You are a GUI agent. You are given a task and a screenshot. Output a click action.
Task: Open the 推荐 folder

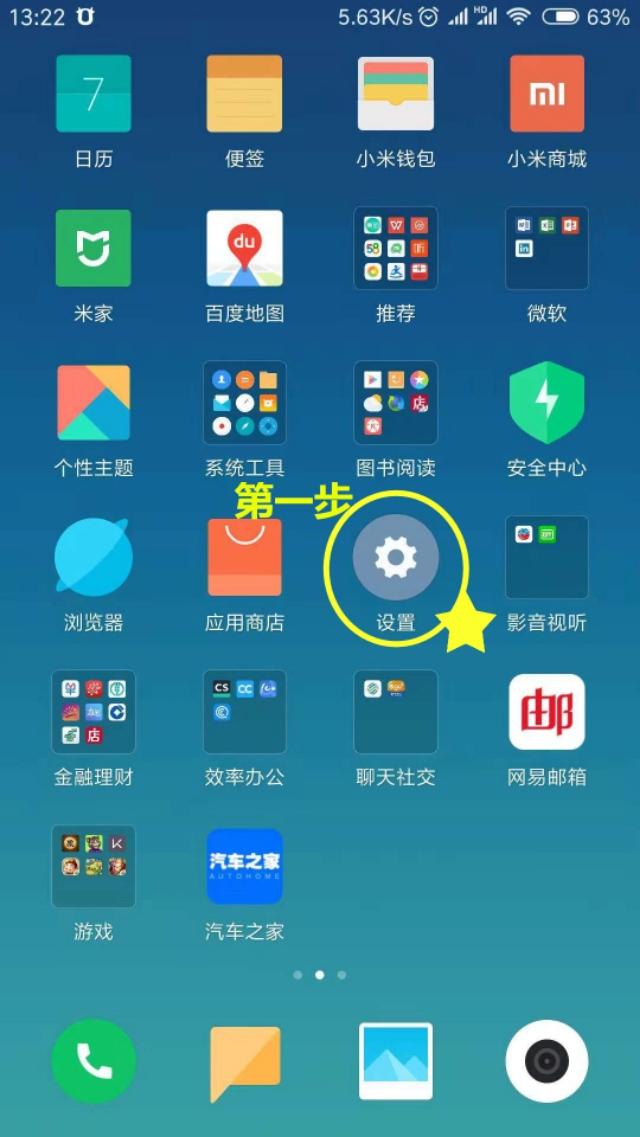(x=396, y=248)
